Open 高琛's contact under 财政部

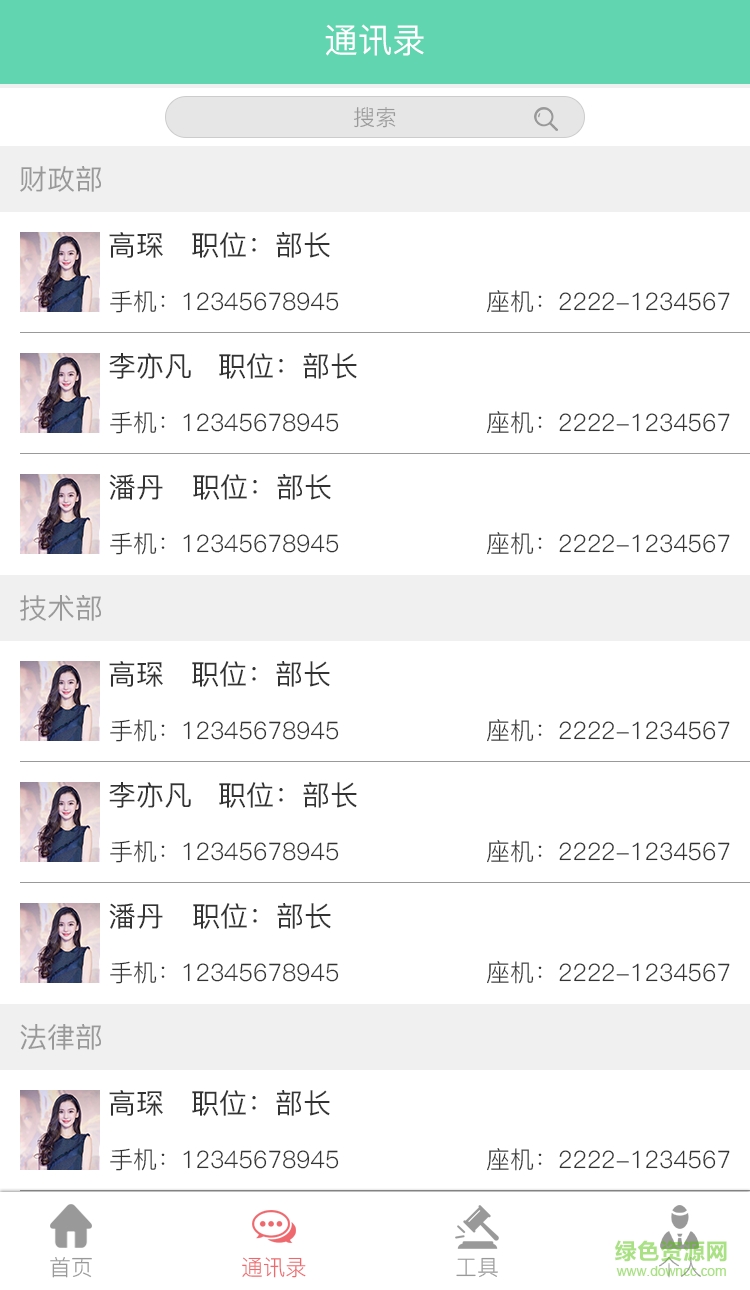[375, 272]
